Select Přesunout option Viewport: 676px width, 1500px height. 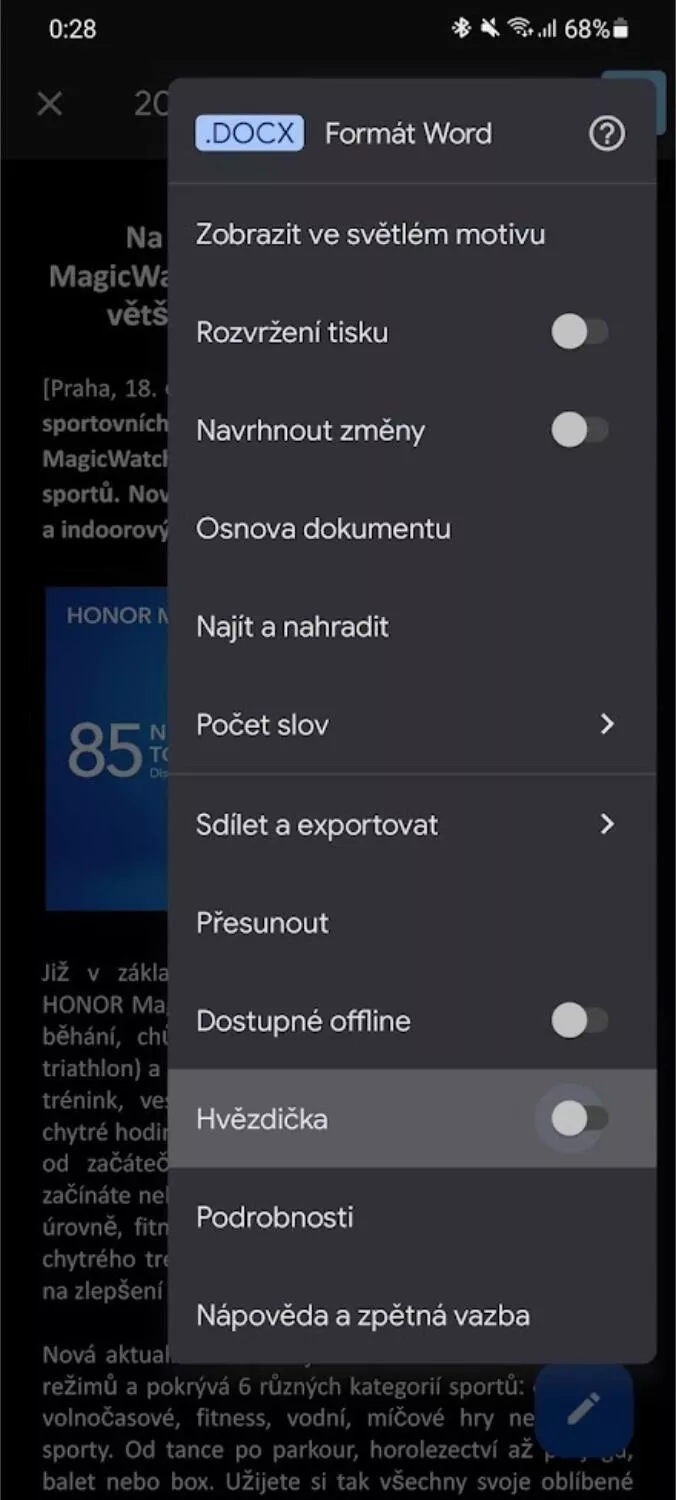412,922
